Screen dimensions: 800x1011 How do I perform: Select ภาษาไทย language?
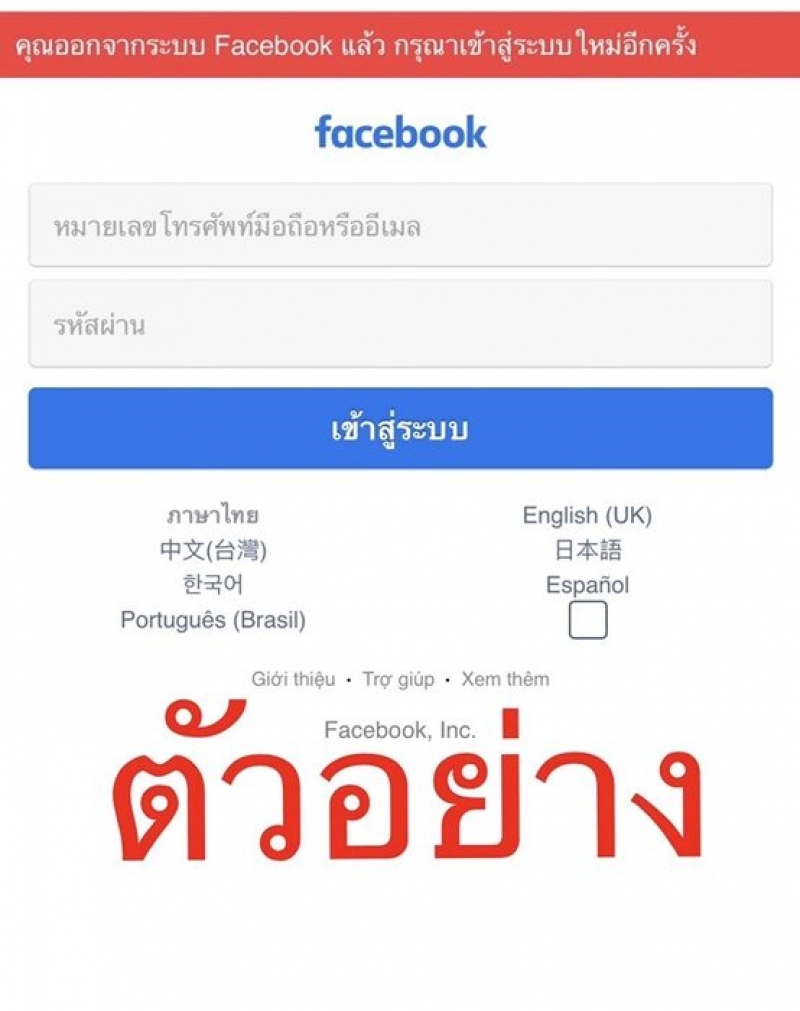tap(212, 516)
